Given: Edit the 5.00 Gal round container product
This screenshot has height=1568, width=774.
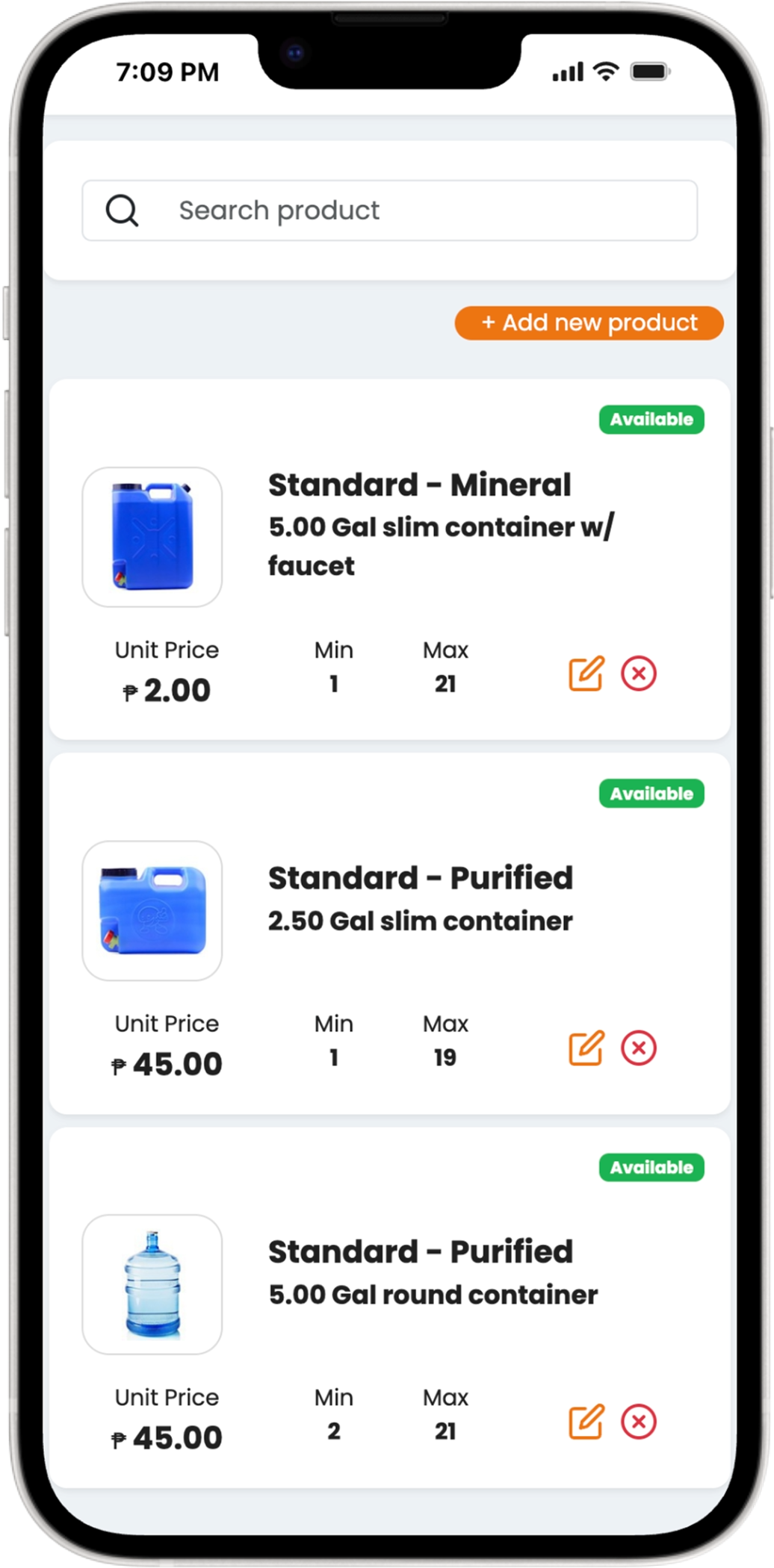Looking at the screenshot, I should point(586,1422).
